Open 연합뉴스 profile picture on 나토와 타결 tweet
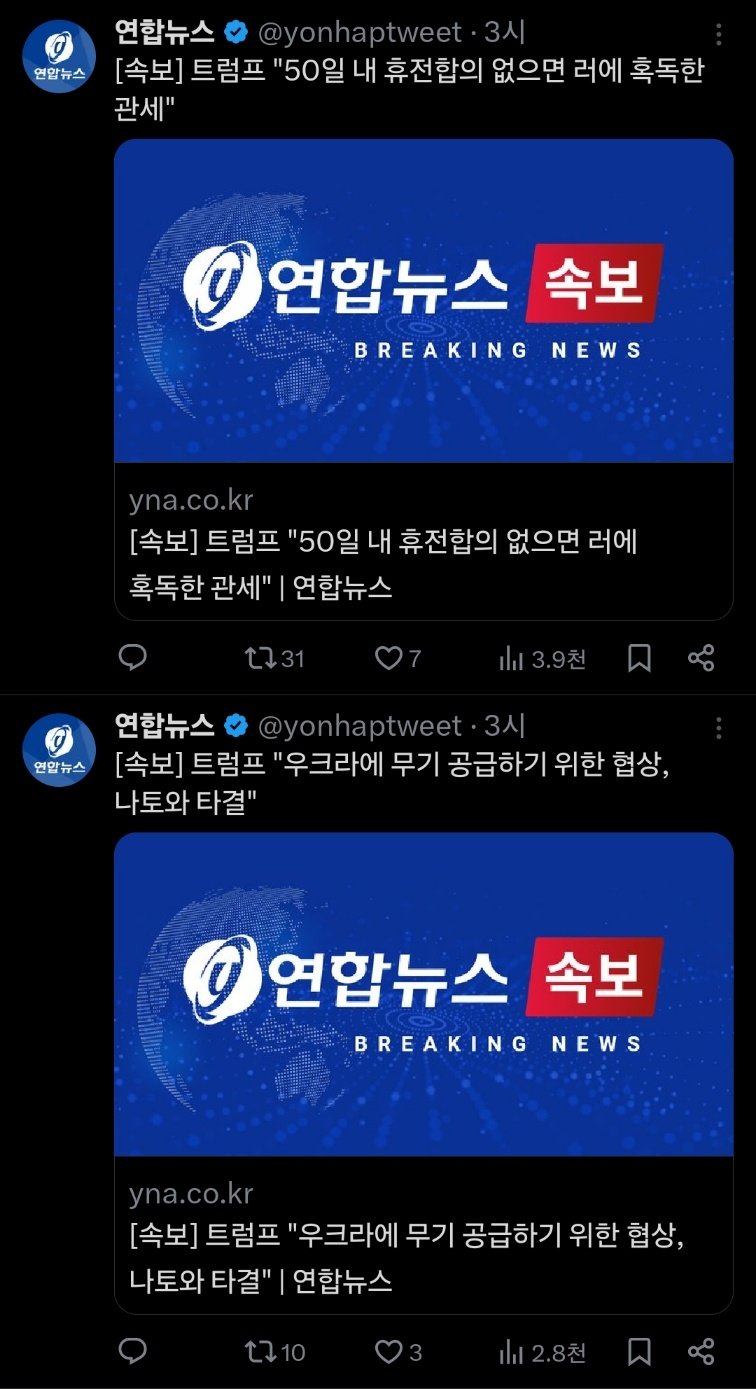Image resolution: width=756 pixels, height=1389 pixels. click(x=59, y=749)
